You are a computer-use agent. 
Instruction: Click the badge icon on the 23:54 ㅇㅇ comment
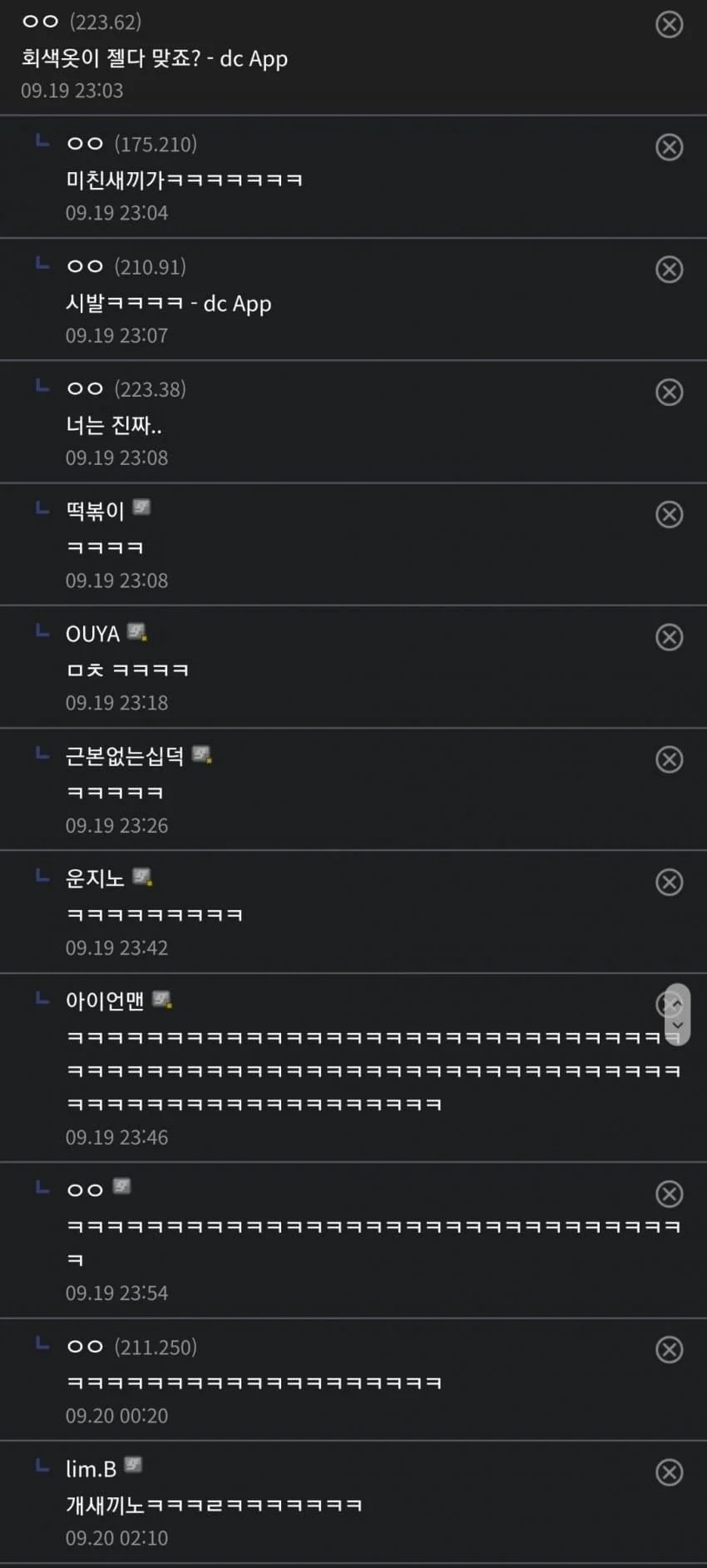tap(121, 1188)
